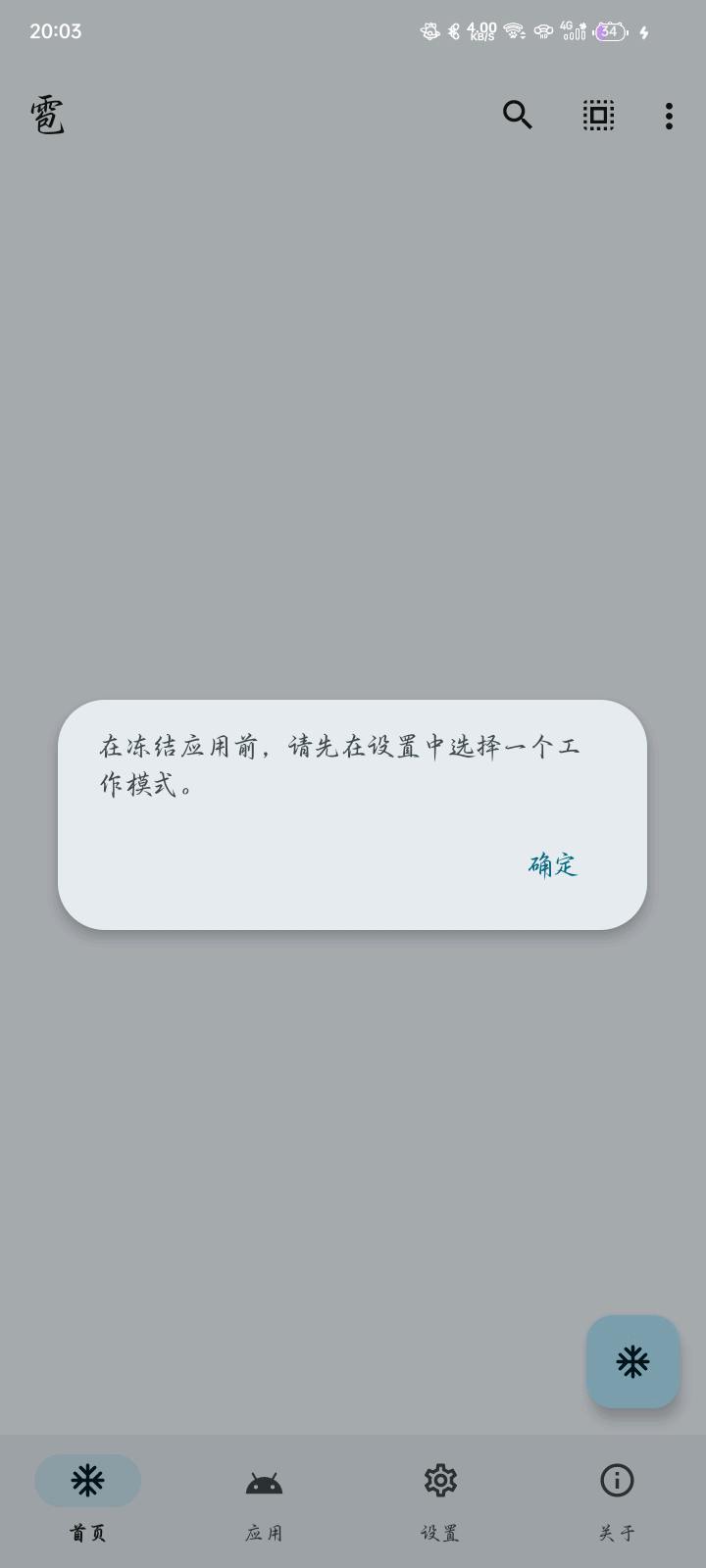The image size is (706, 1568).
Task: Tap the 20:03 clock display
Action: 56,30
